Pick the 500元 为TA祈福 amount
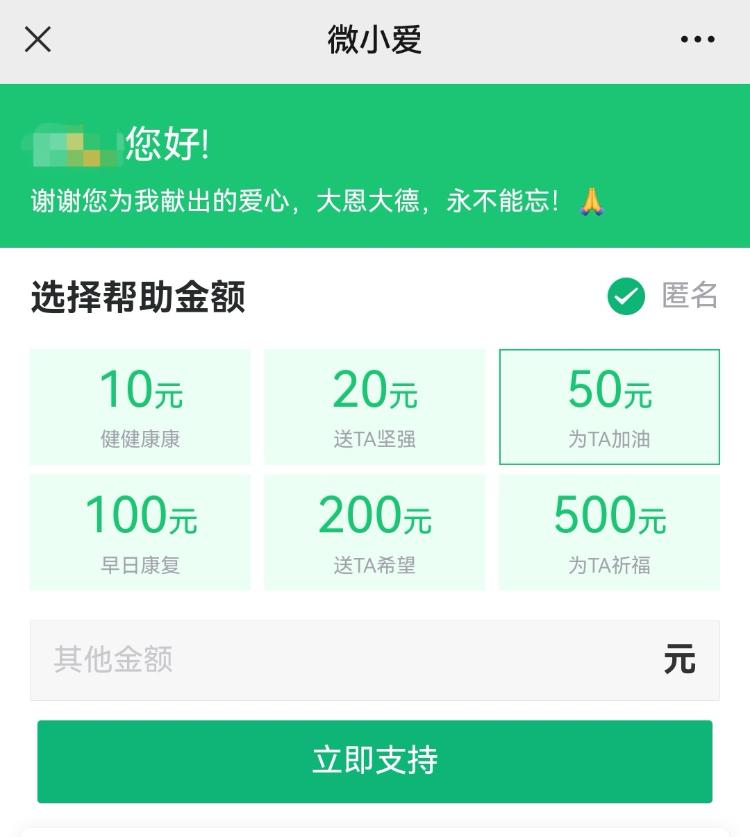The width and height of the screenshot is (750, 837). [609, 532]
